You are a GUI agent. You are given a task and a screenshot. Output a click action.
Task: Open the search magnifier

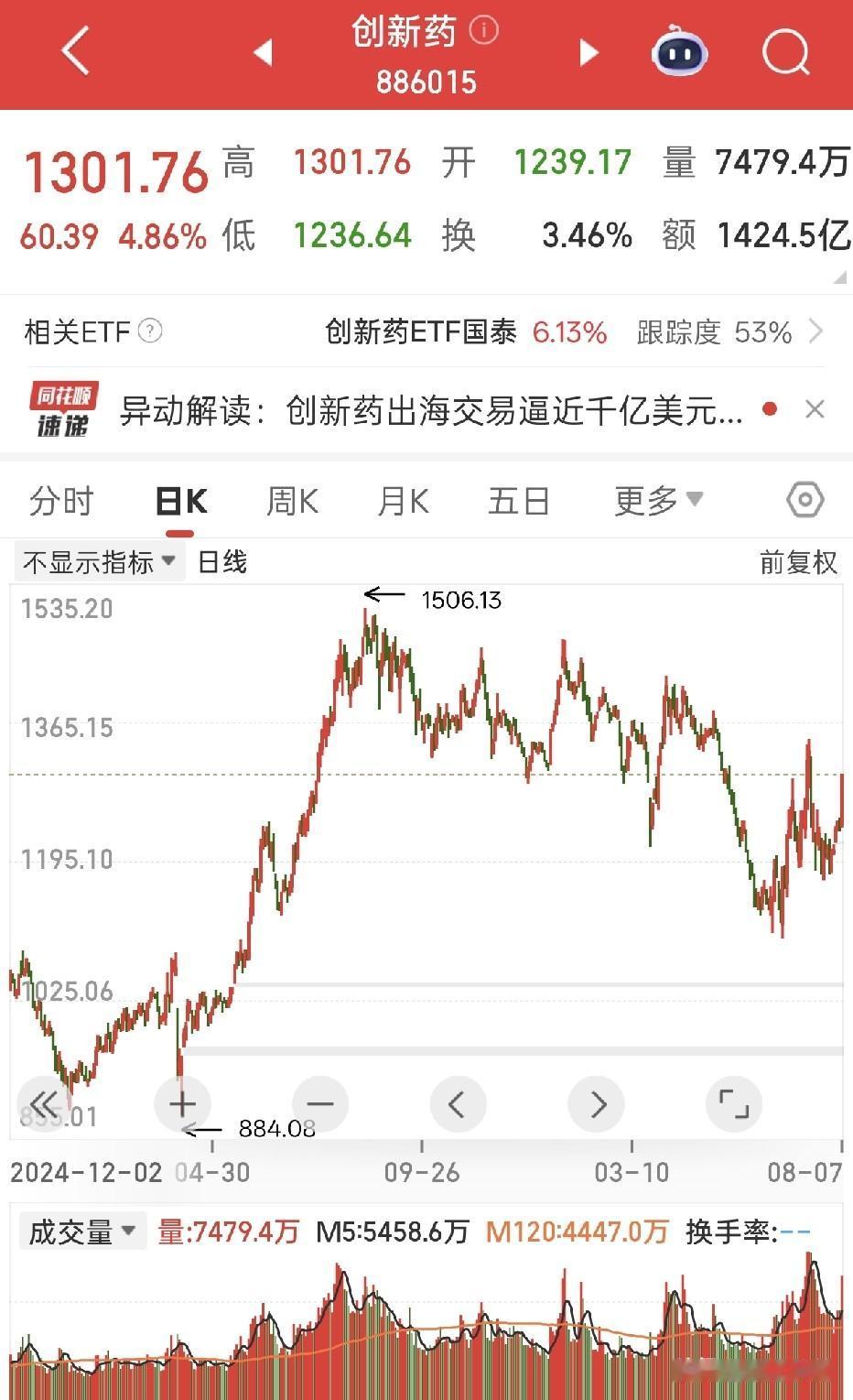[786, 51]
